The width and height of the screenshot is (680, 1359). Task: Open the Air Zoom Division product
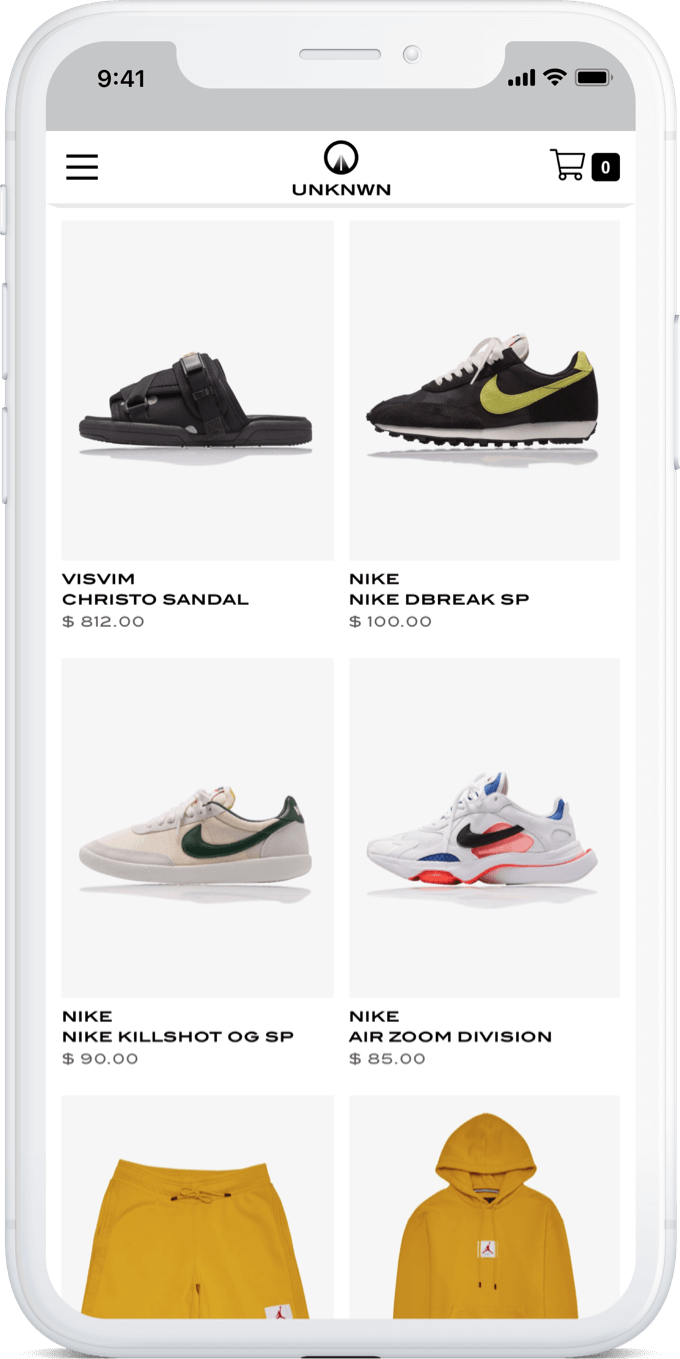click(484, 827)
